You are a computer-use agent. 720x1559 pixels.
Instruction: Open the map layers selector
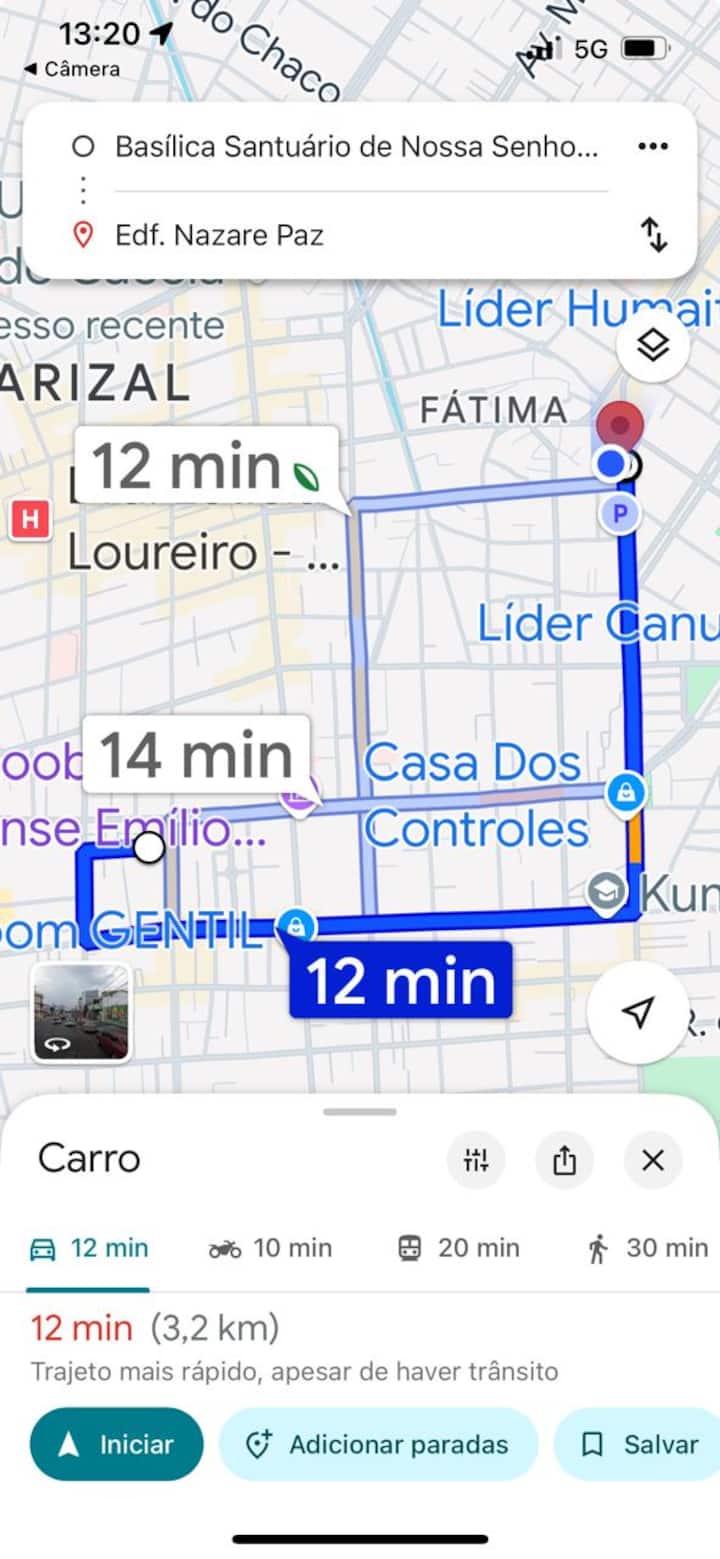(x=652, y=347)
